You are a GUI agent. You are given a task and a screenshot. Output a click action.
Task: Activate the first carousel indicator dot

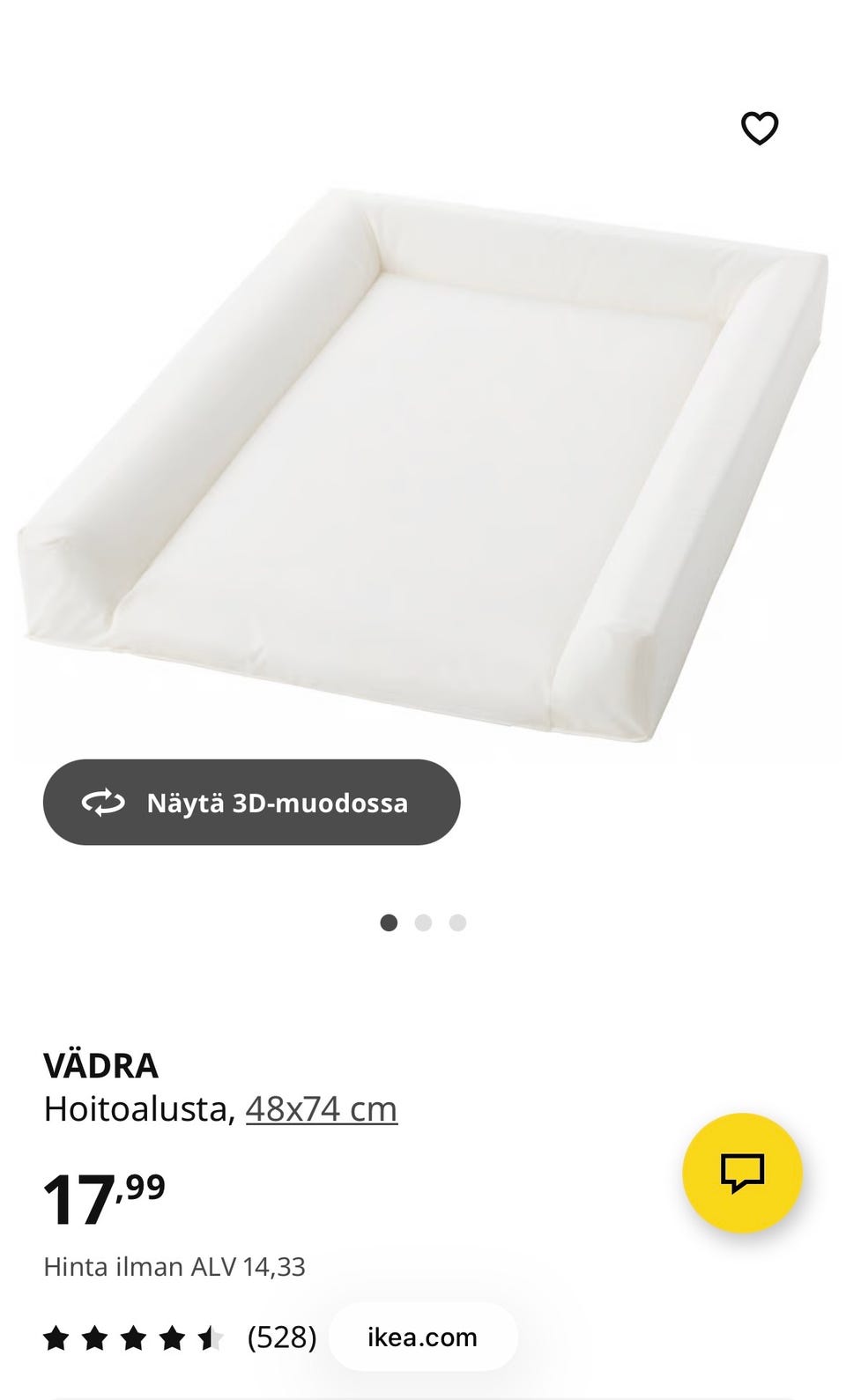(390, 922)
